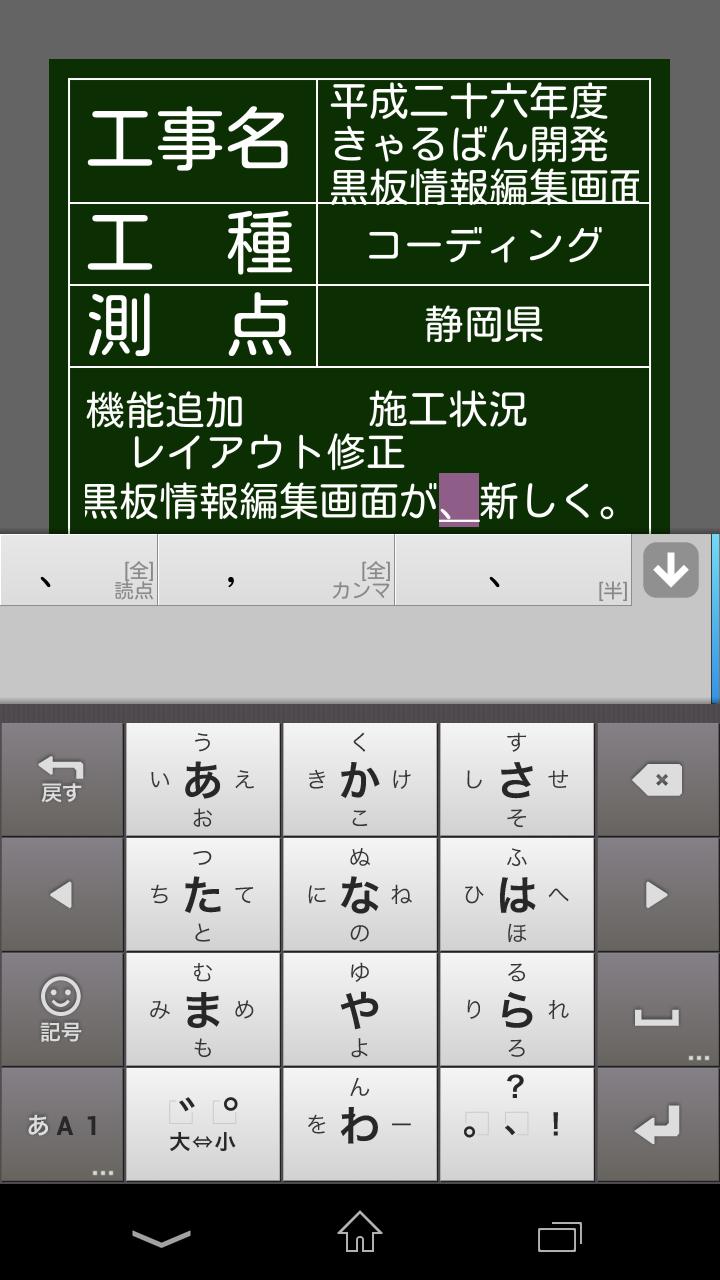Tap the Android home button
Image resolution: width=720 pixels, height=1280 pixels.
click(x=360, y=1237)
